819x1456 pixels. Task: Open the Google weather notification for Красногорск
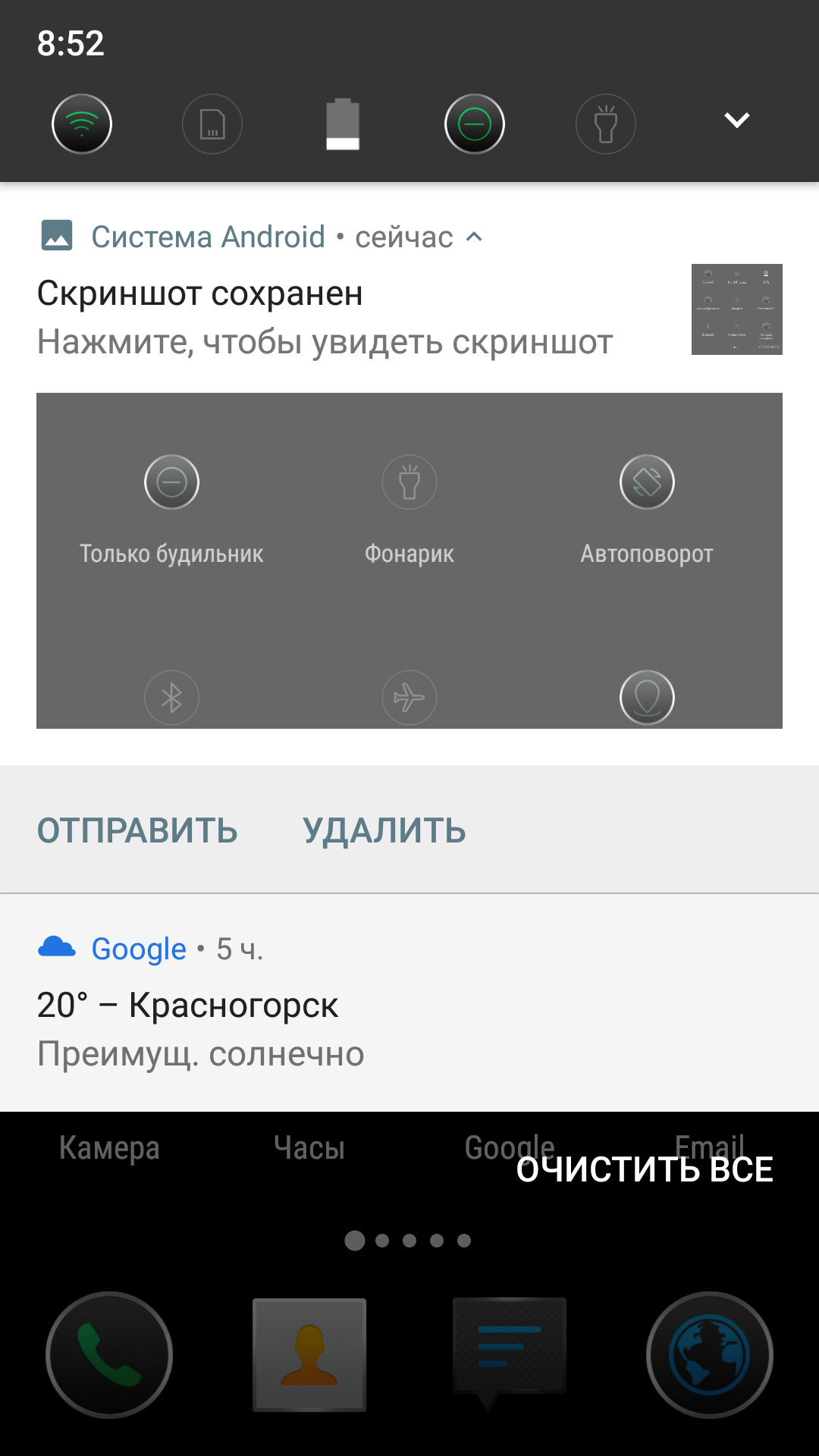tap(409, 1003)
